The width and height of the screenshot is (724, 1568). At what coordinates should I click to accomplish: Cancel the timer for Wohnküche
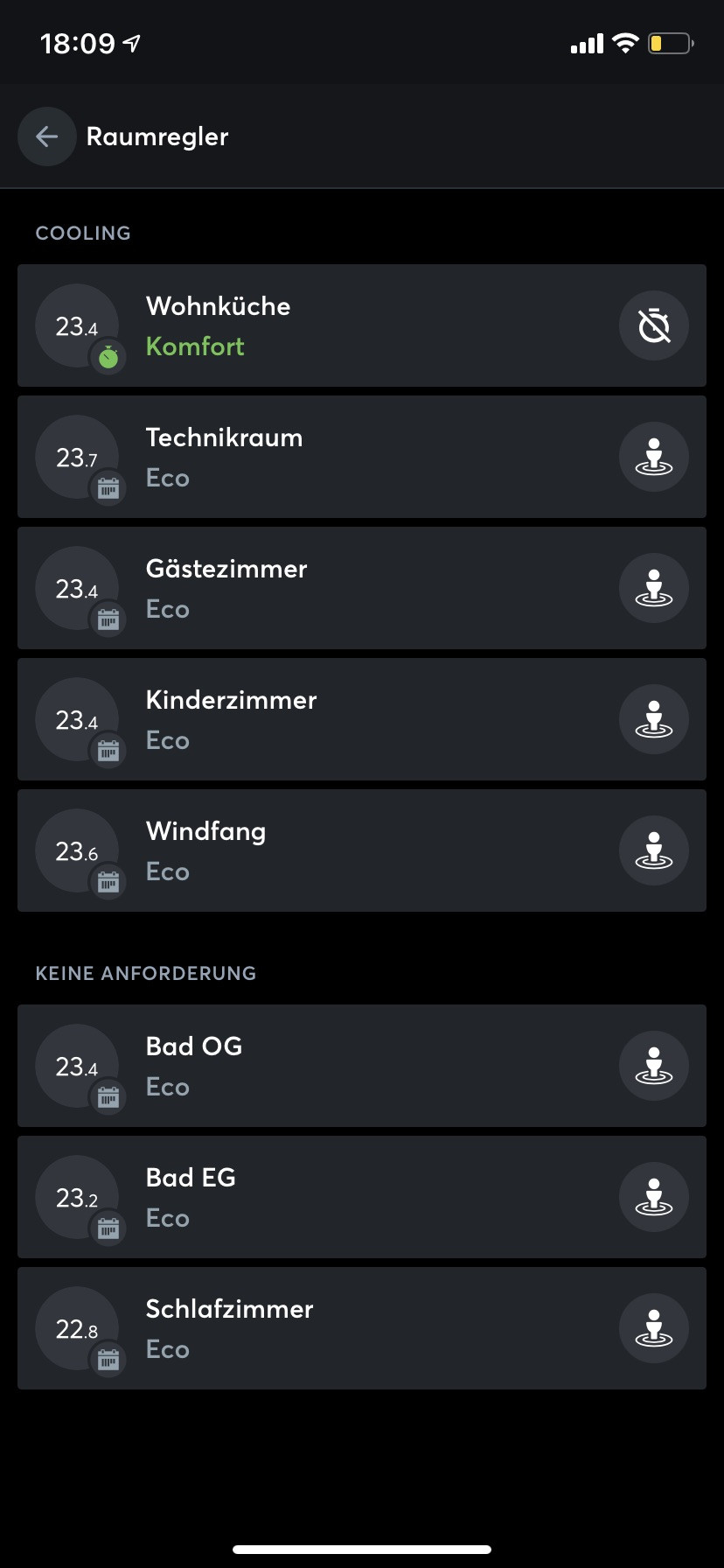(653, 326)
